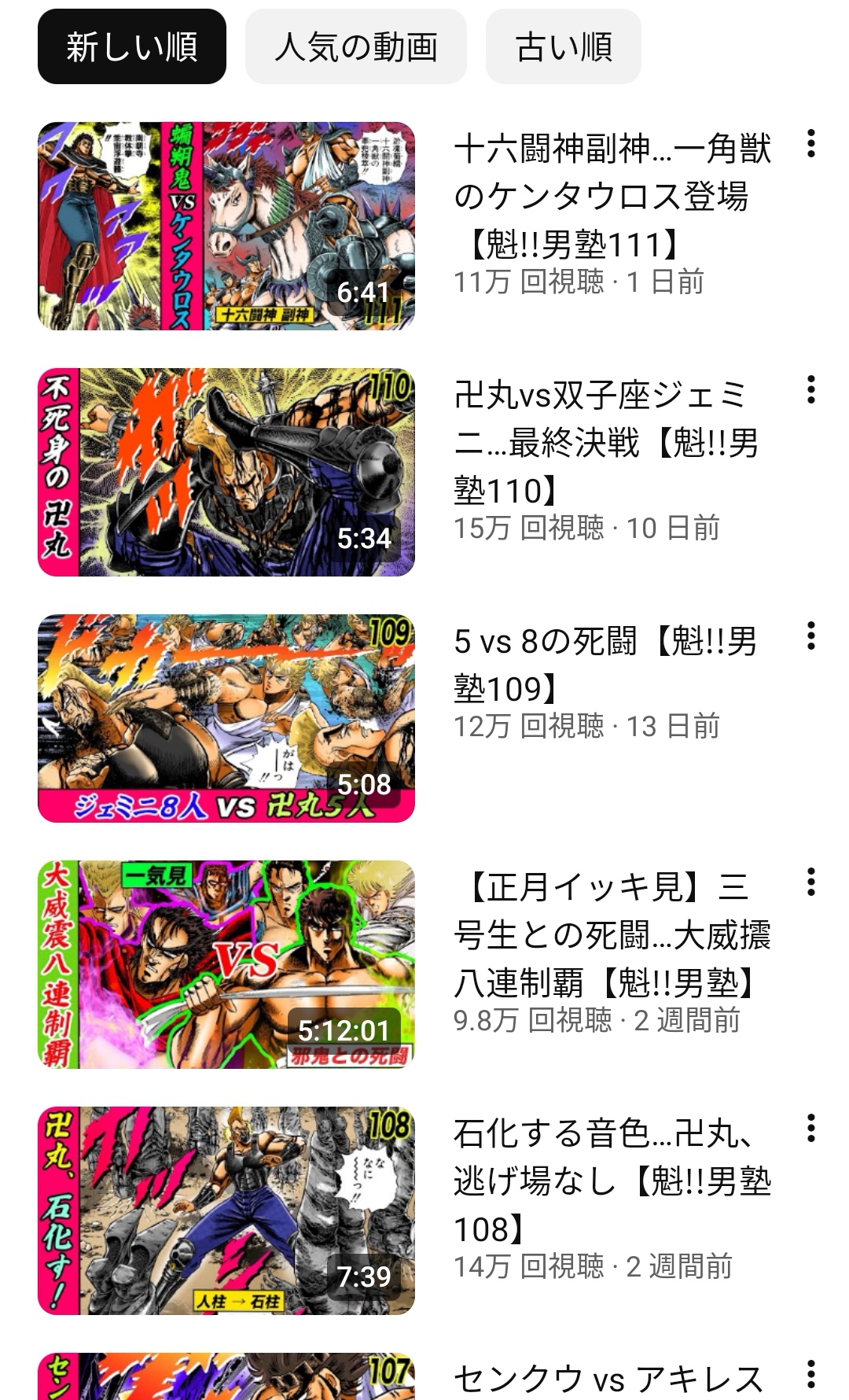Sort videos by 古い順
The image size is (849, 1400).
[563, 46]
